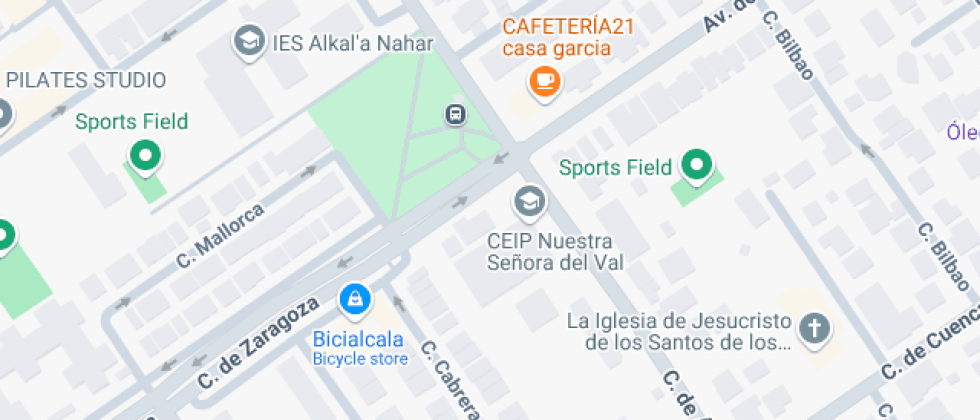Open the Sports Field pin near Pilates Studio
Image resolution: width=980 pixels, height=420 pixels.
tap(146, 157)
